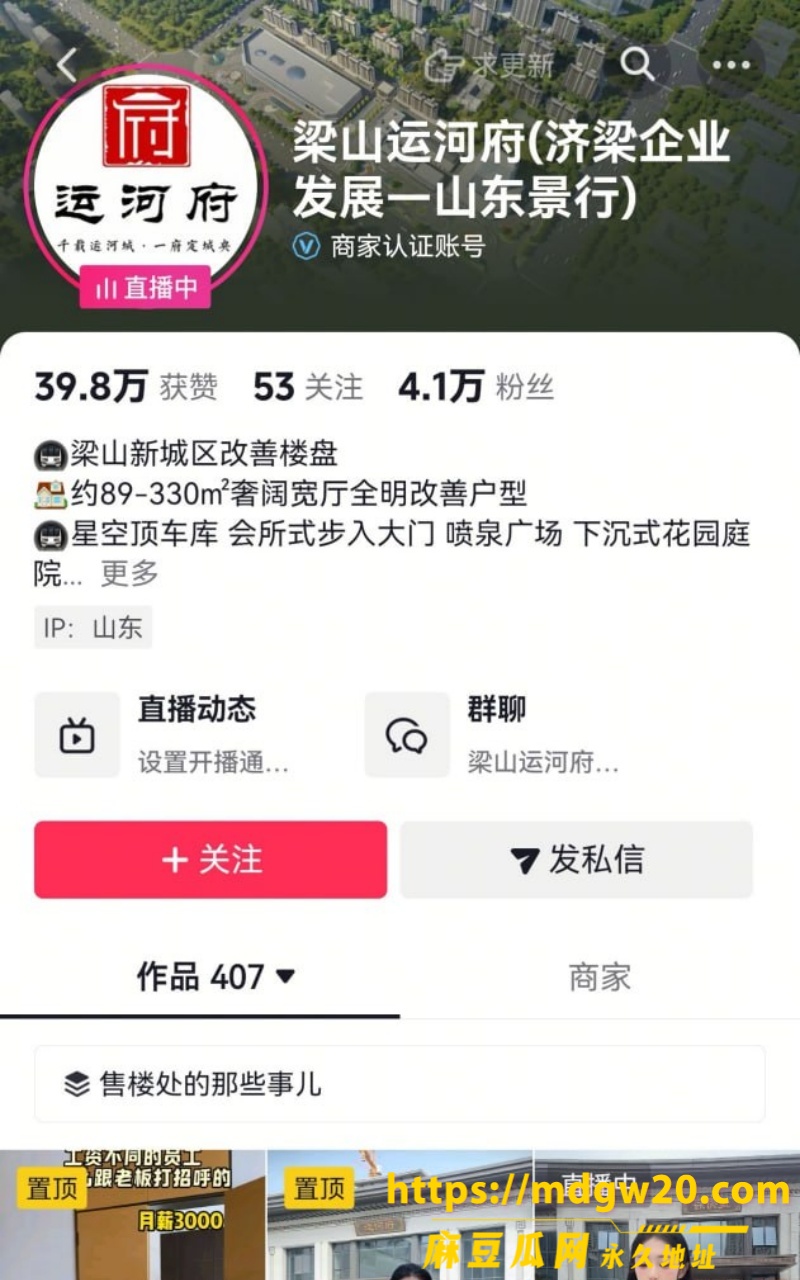The image size is (800, 1280).
Task: Send a private message via 发私信
Action: pos(576,860)
